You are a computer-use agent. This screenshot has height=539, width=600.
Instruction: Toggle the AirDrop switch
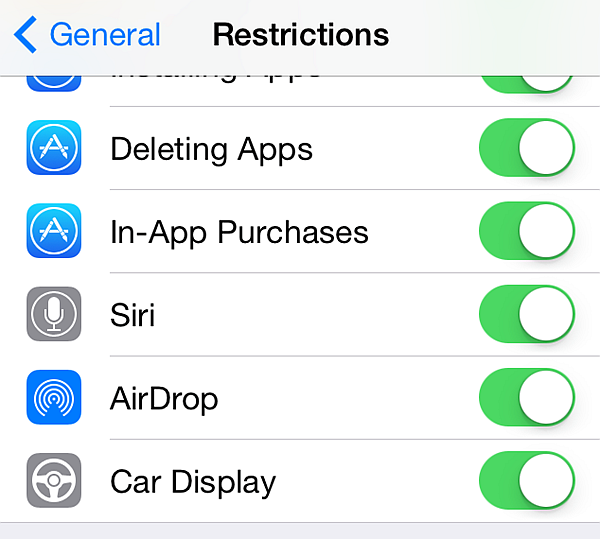(x=528, y=398)
